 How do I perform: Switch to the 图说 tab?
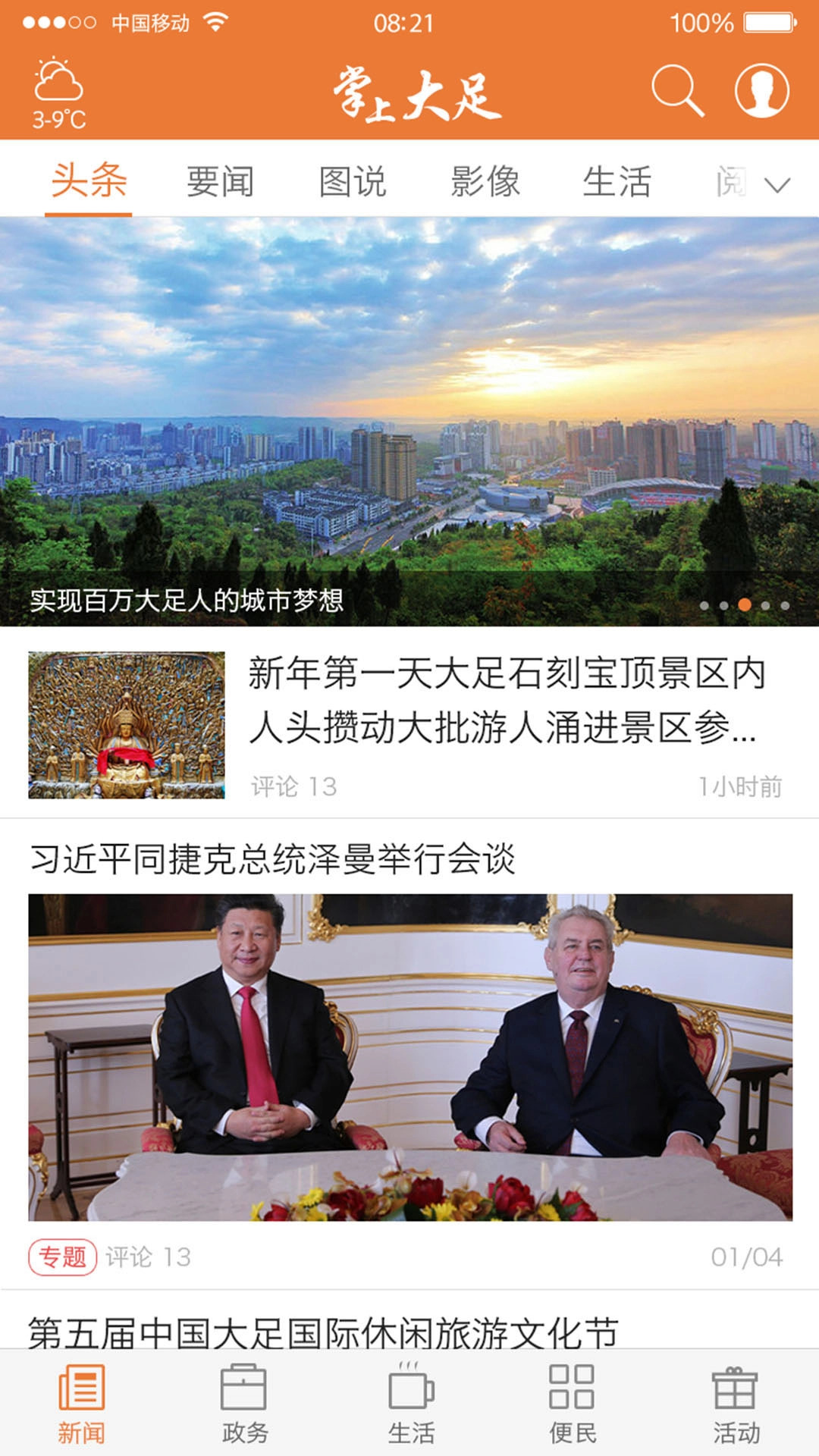pyautogui.click(x=352, y=179)
